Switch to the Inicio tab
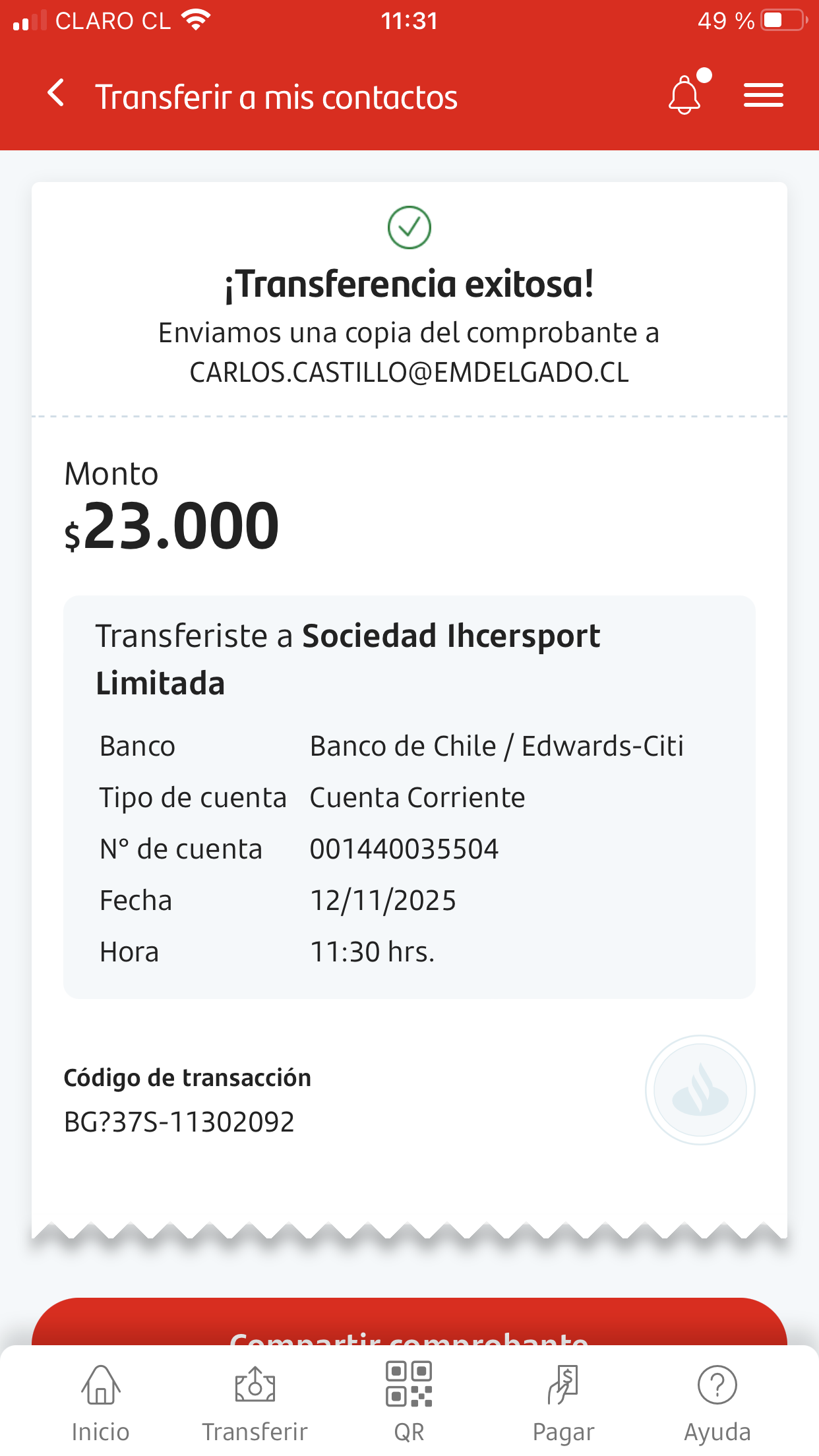Viewport: 819px width, 1456px height. pos(100,1402)
